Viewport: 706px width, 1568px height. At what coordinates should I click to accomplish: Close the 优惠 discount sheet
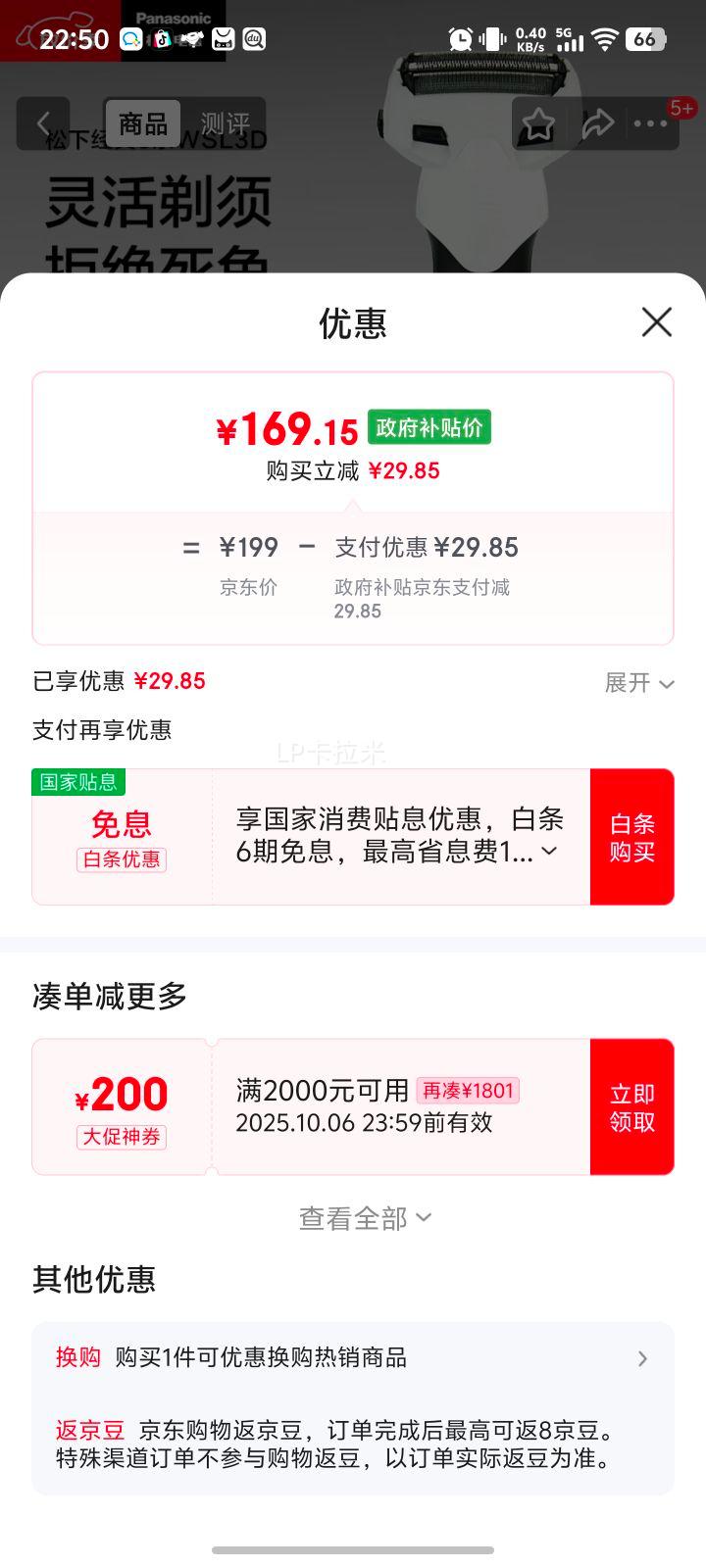coord(656,321)
